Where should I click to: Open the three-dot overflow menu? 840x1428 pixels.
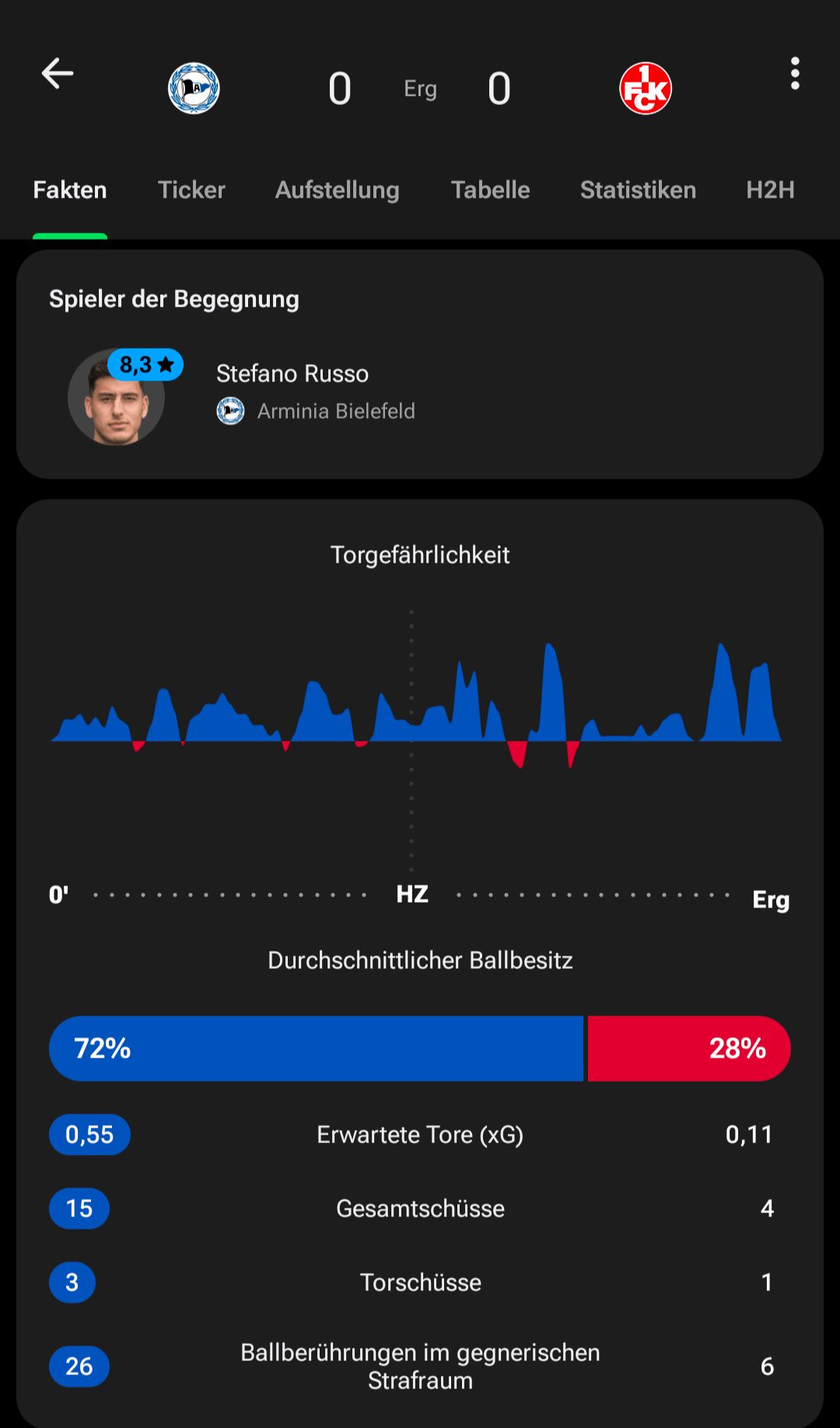(794, 74)
